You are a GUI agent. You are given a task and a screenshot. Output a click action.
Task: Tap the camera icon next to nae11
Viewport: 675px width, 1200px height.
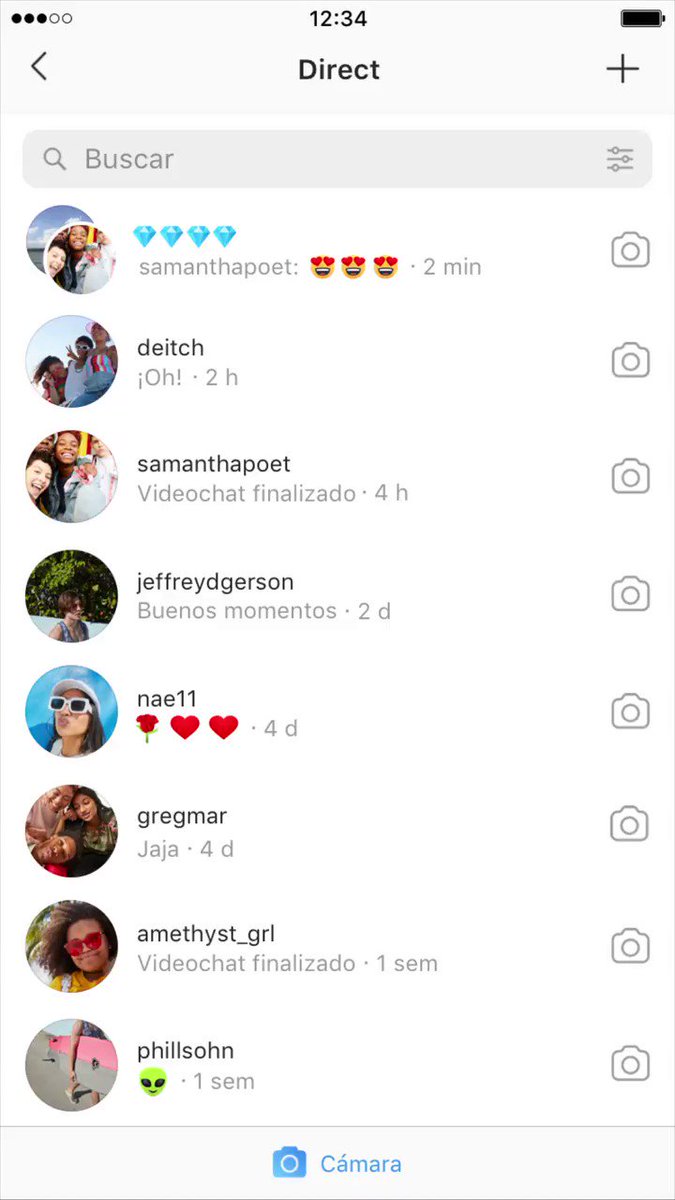click(630, 712)
